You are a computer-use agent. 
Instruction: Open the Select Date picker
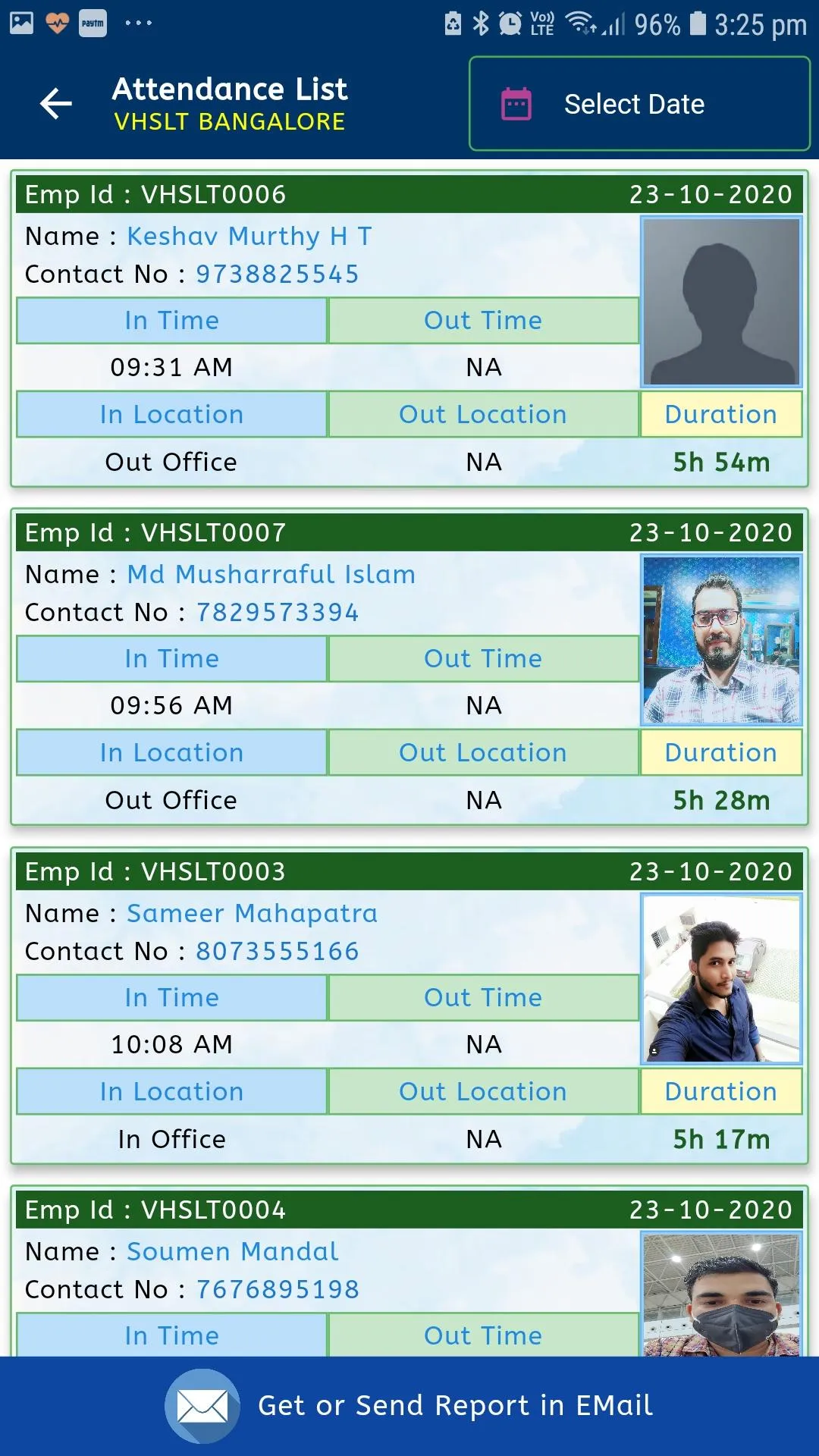639,104
